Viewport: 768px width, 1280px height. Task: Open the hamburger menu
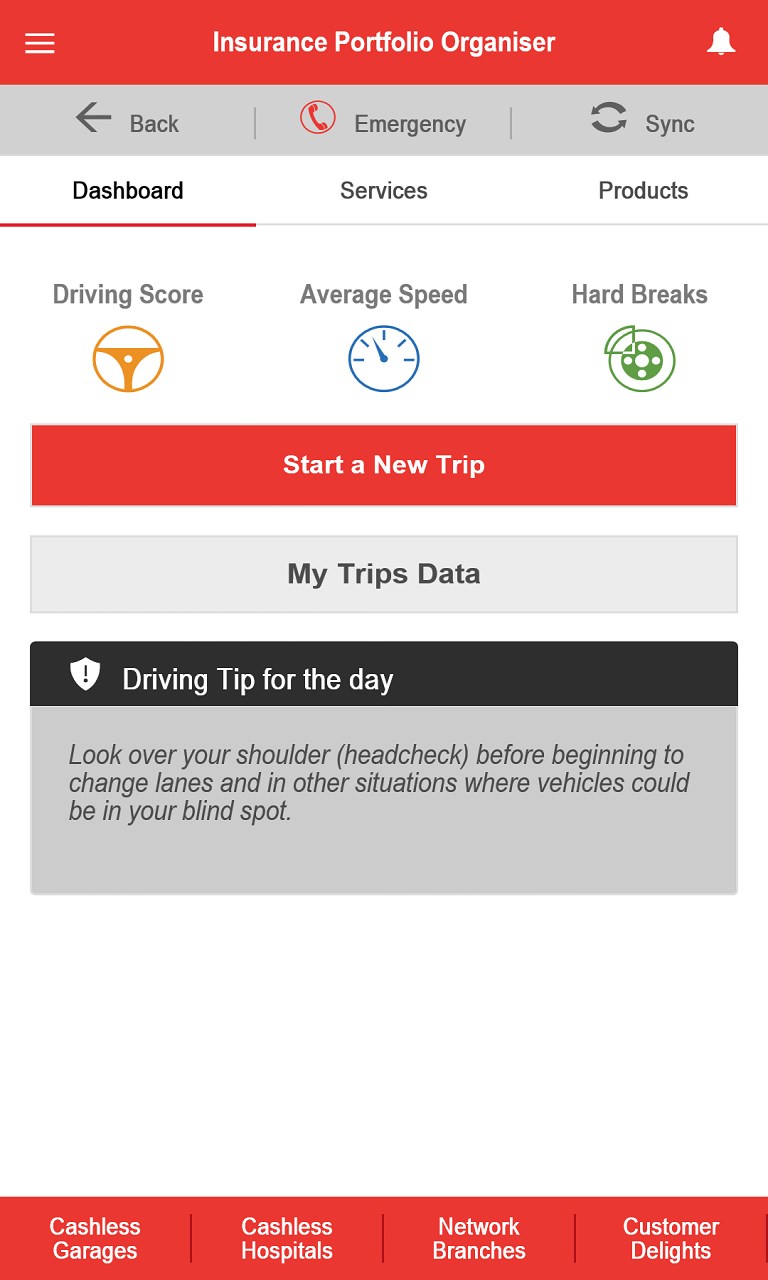(40, 43)
